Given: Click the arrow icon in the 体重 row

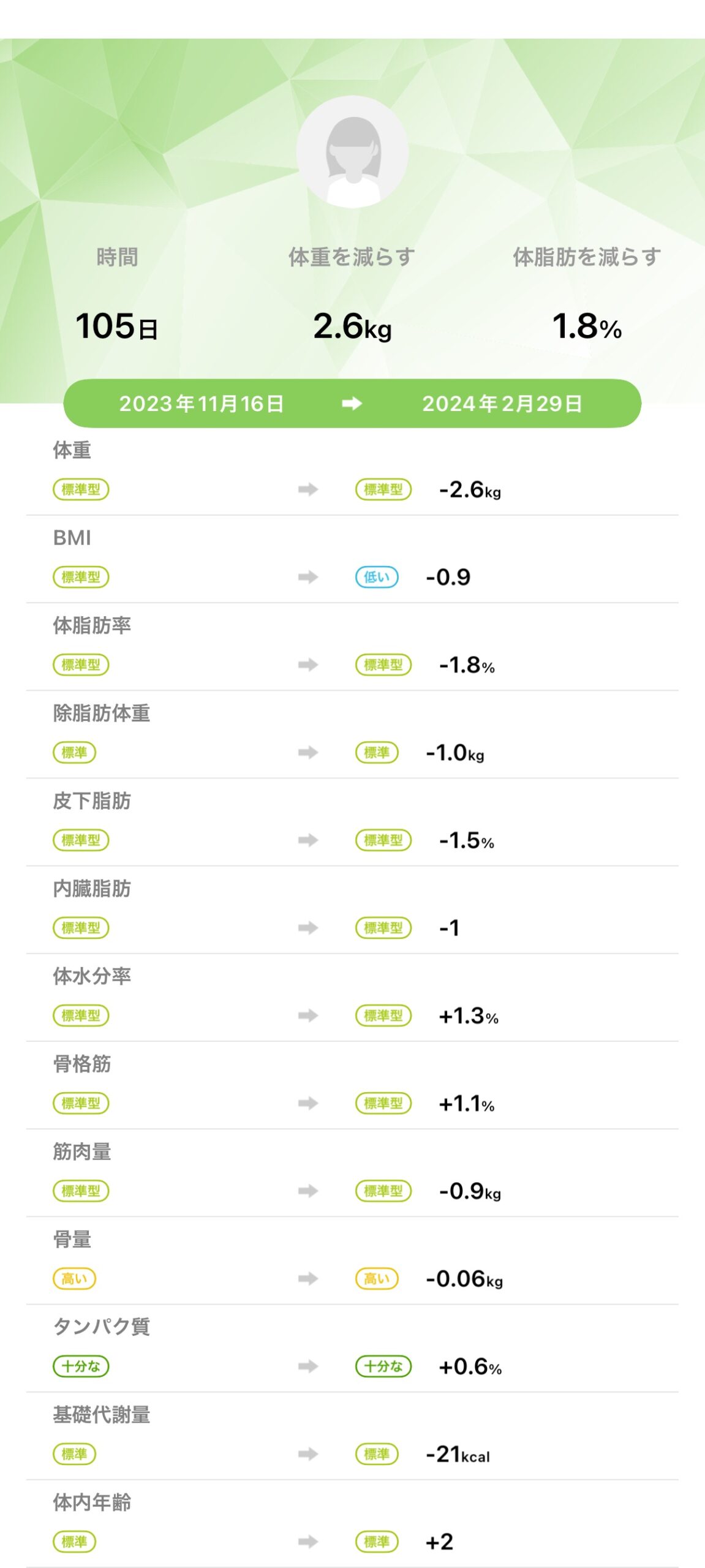Looking at the screenshot, I should click(308, 489).
